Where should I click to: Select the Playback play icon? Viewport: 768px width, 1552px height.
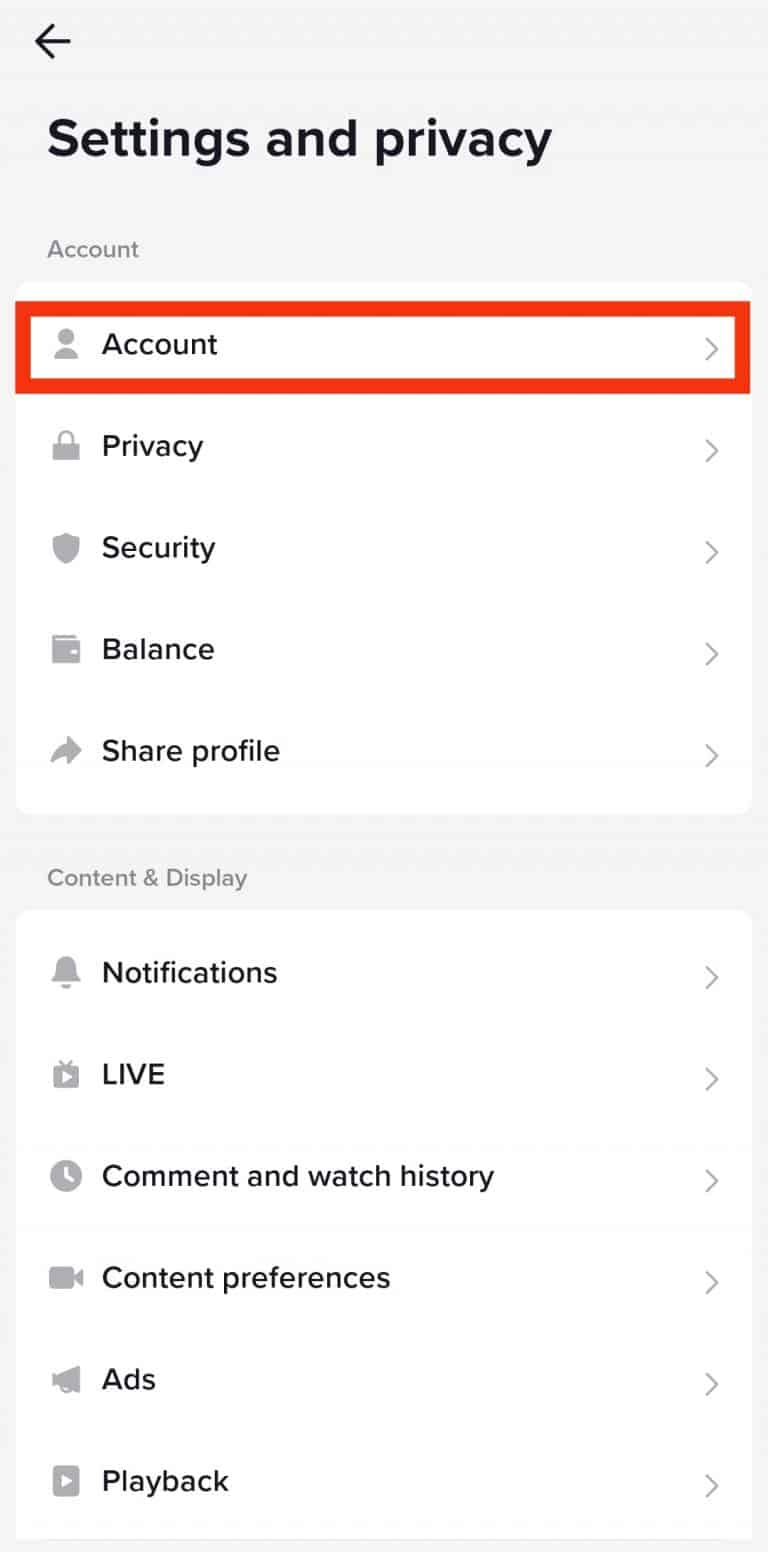coord(67,1482)
